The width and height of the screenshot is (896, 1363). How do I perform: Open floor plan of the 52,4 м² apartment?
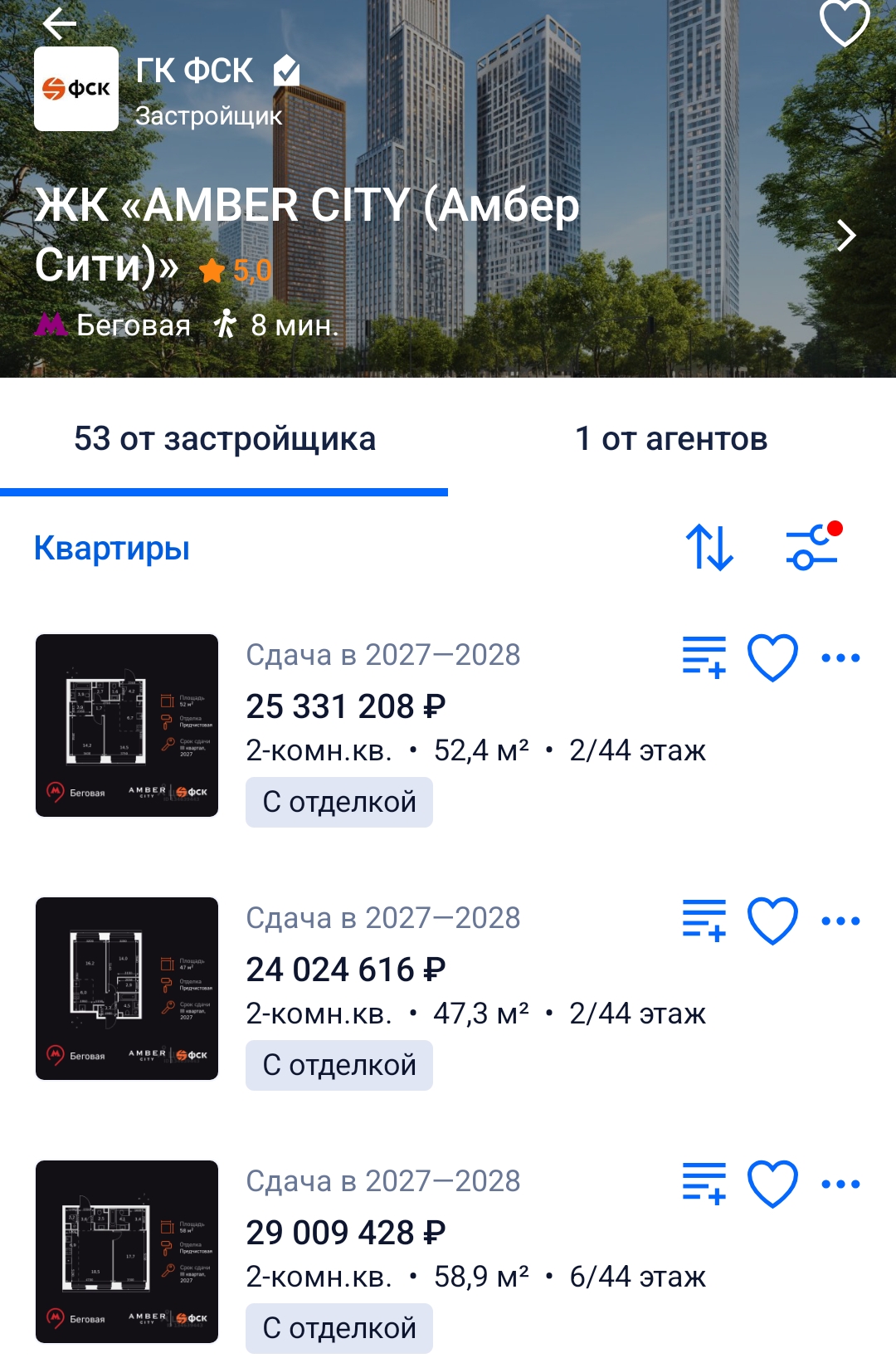[x=127, y=725]
